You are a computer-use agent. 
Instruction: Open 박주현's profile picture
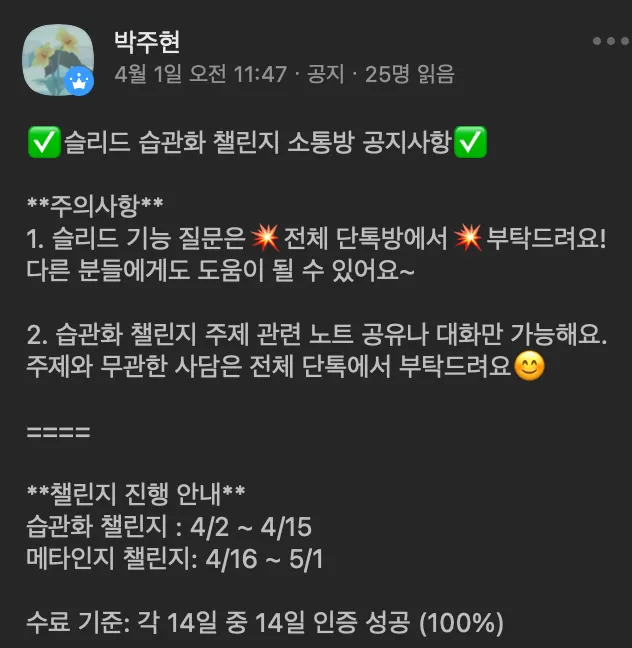pyautogui.click(x=57, y=58)
